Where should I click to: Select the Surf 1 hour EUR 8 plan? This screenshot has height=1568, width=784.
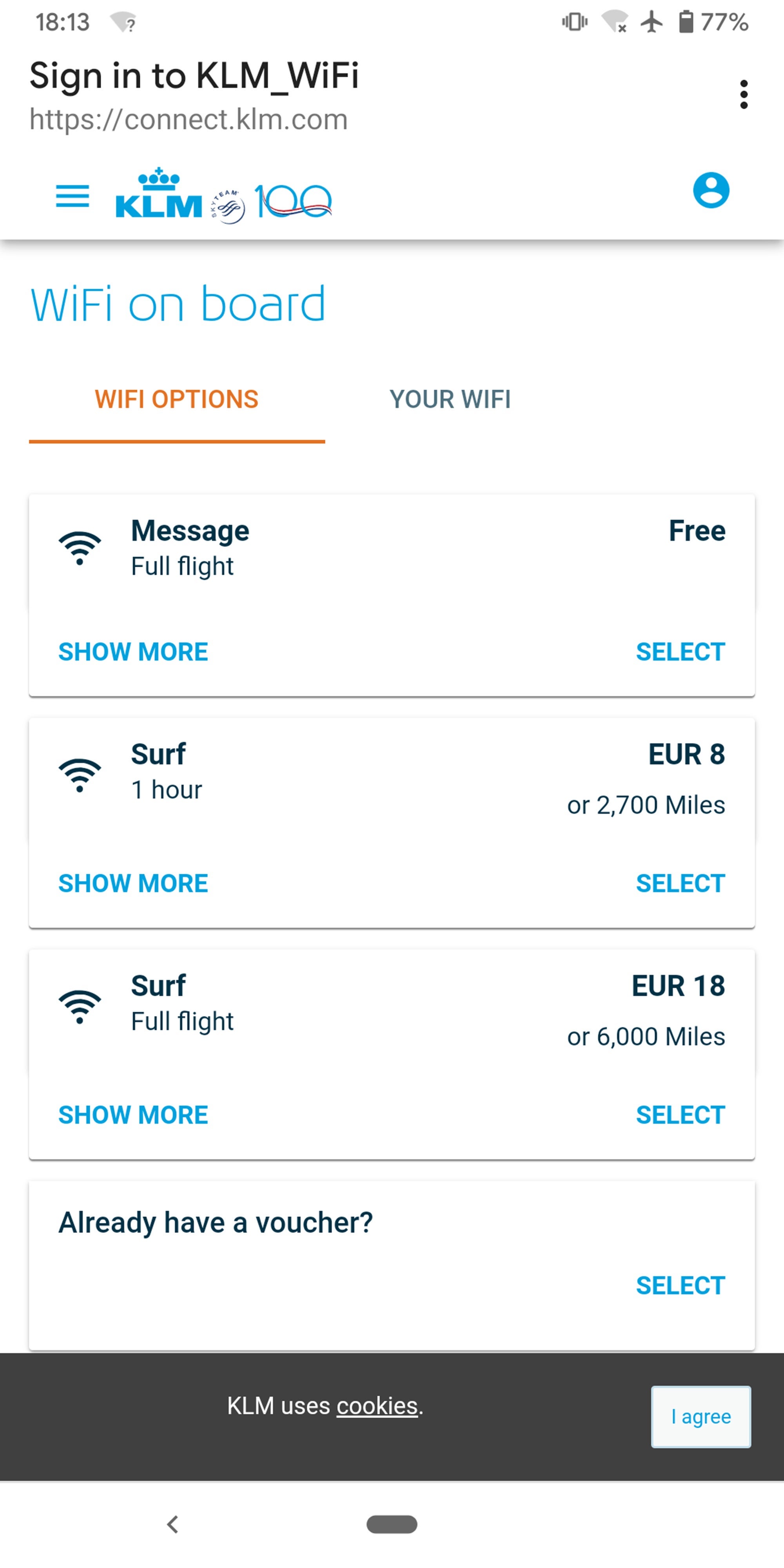point(680,883)
